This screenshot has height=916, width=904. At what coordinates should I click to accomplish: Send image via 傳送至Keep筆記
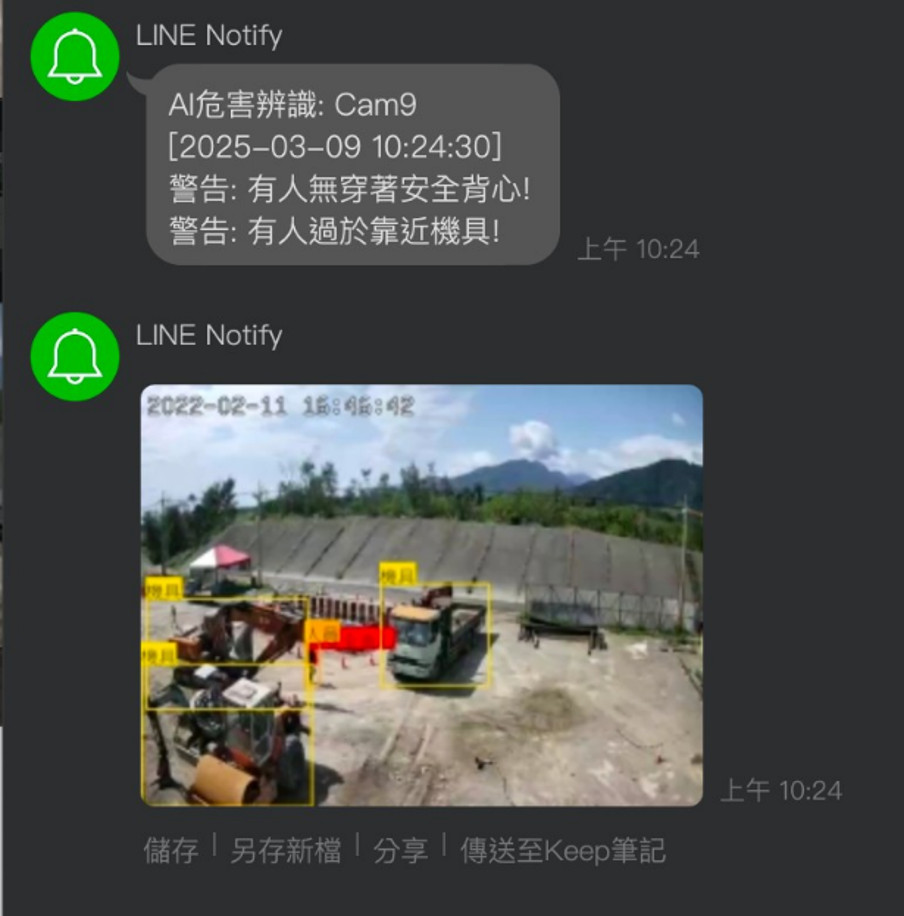click(562, 851)
